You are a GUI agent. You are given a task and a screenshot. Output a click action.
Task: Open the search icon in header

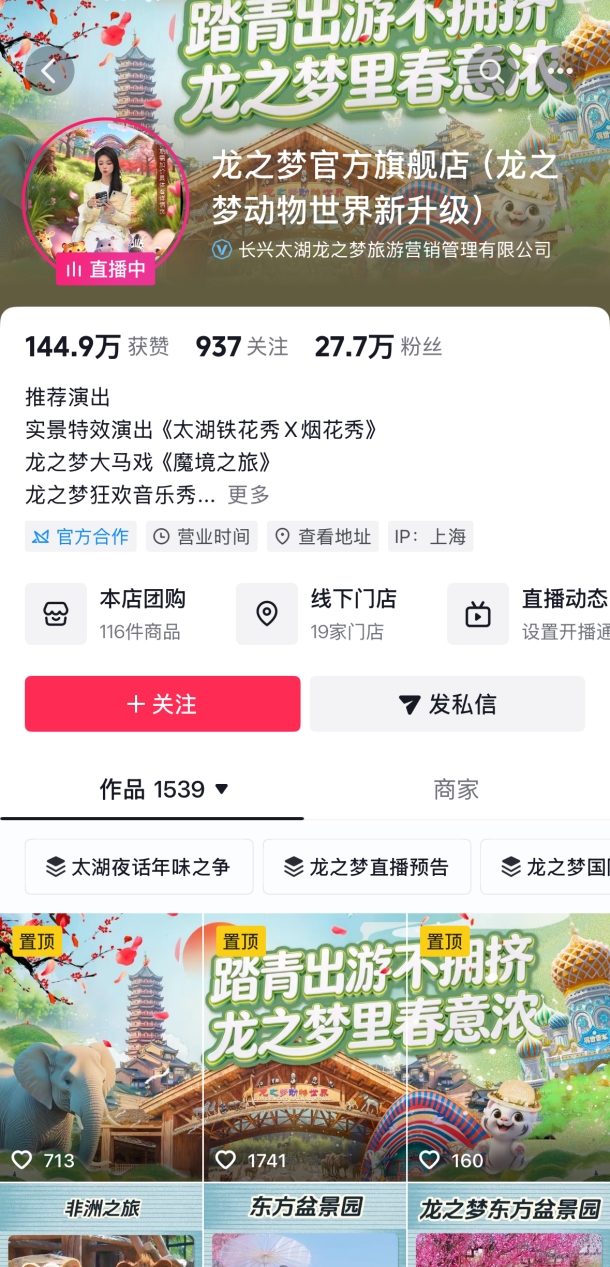click(x=491, y=71)
